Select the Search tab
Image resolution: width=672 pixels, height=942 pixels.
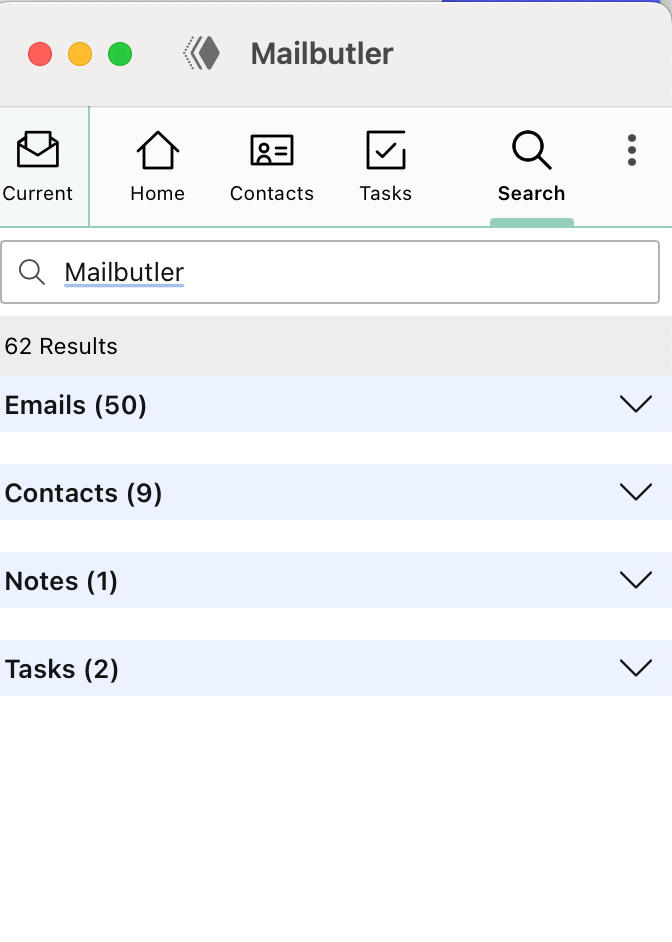tap(531, 167)
